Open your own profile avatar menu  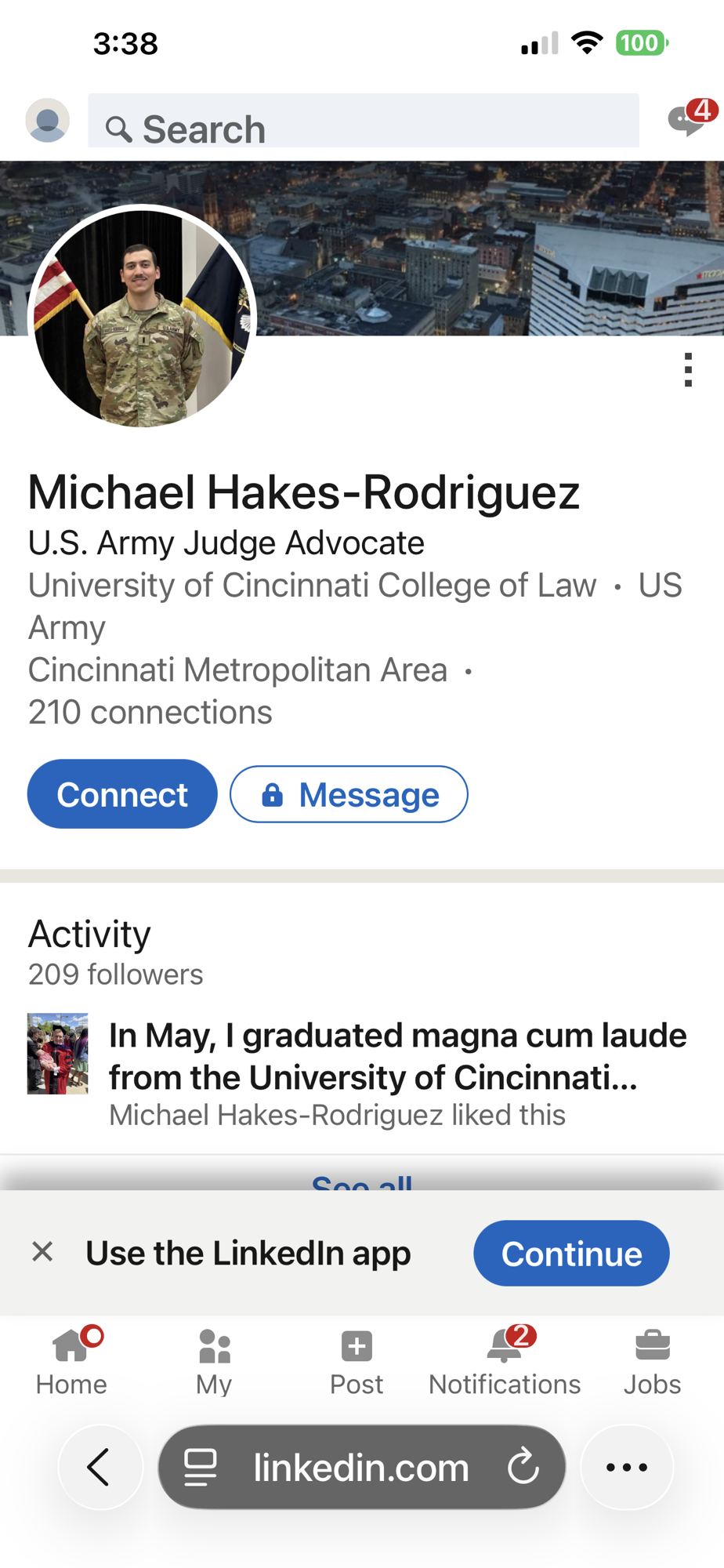click(x=48, y=121)
